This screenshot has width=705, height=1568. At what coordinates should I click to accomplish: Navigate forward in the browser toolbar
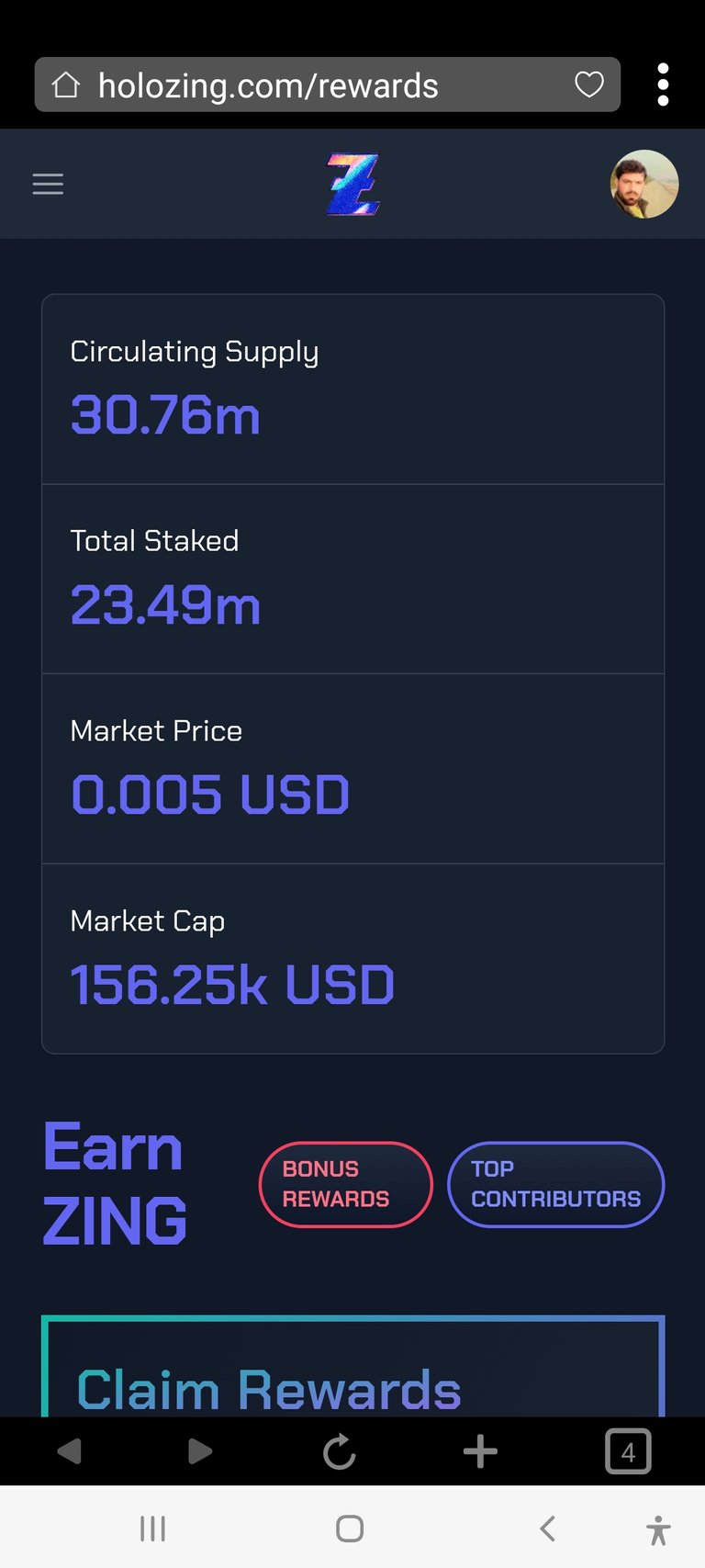(x=200, y=1451)
